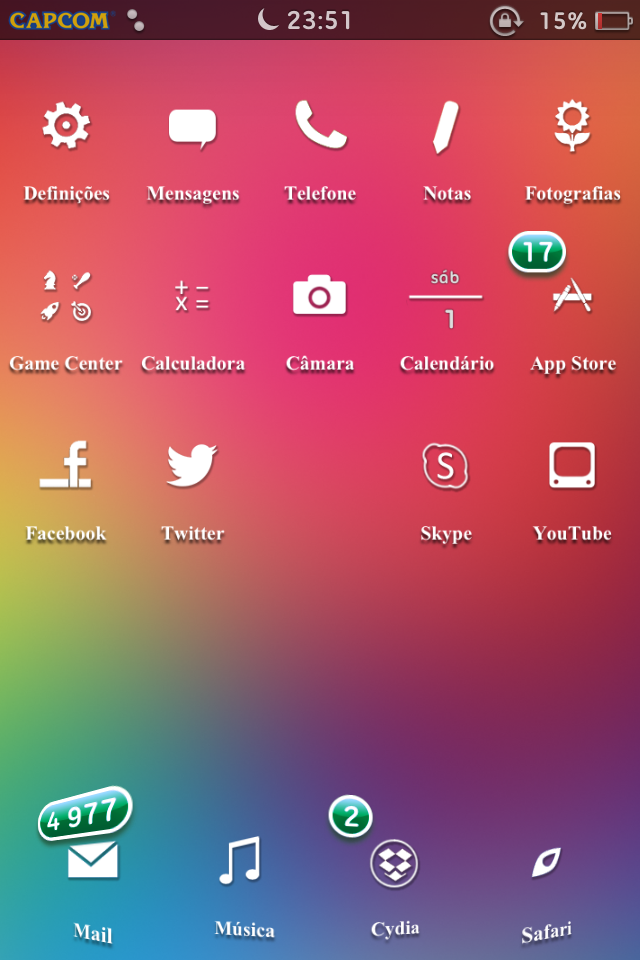Open the Calendário app
Image resolution: width=640 pixels, height=960 pixels.
446,297
